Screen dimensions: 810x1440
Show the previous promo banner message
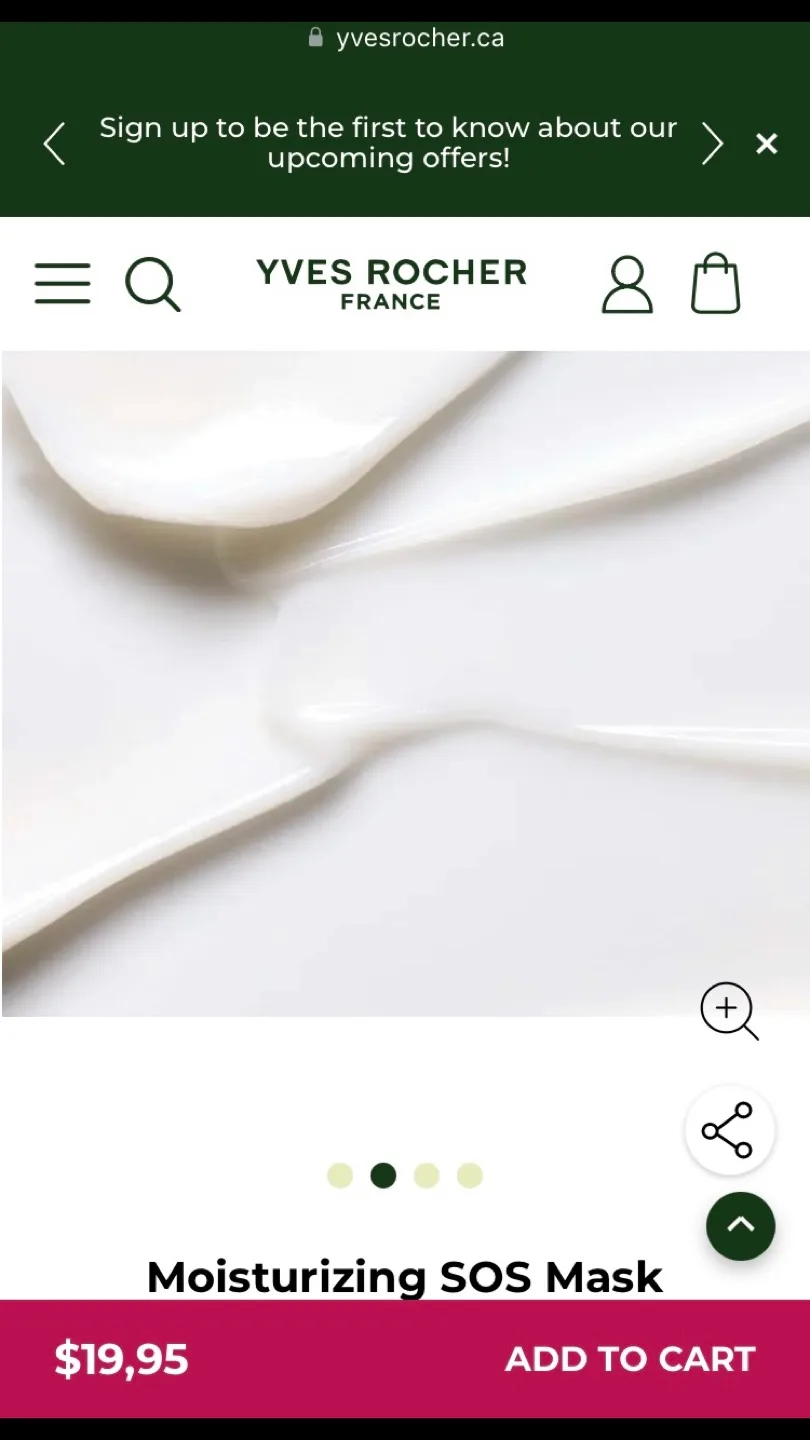pyautogui.click(x=55, y=144)
